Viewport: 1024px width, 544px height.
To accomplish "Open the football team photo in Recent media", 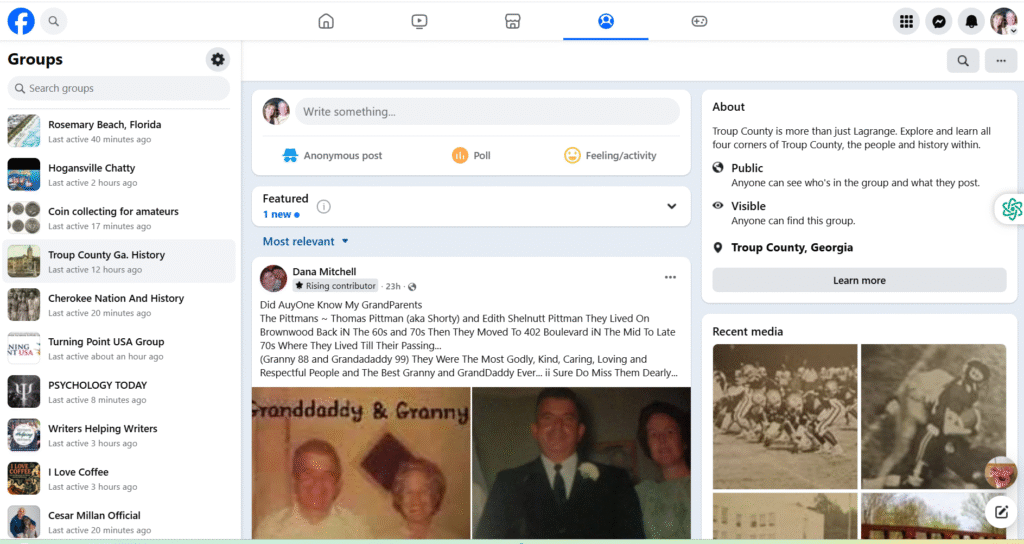I will 785,416.
